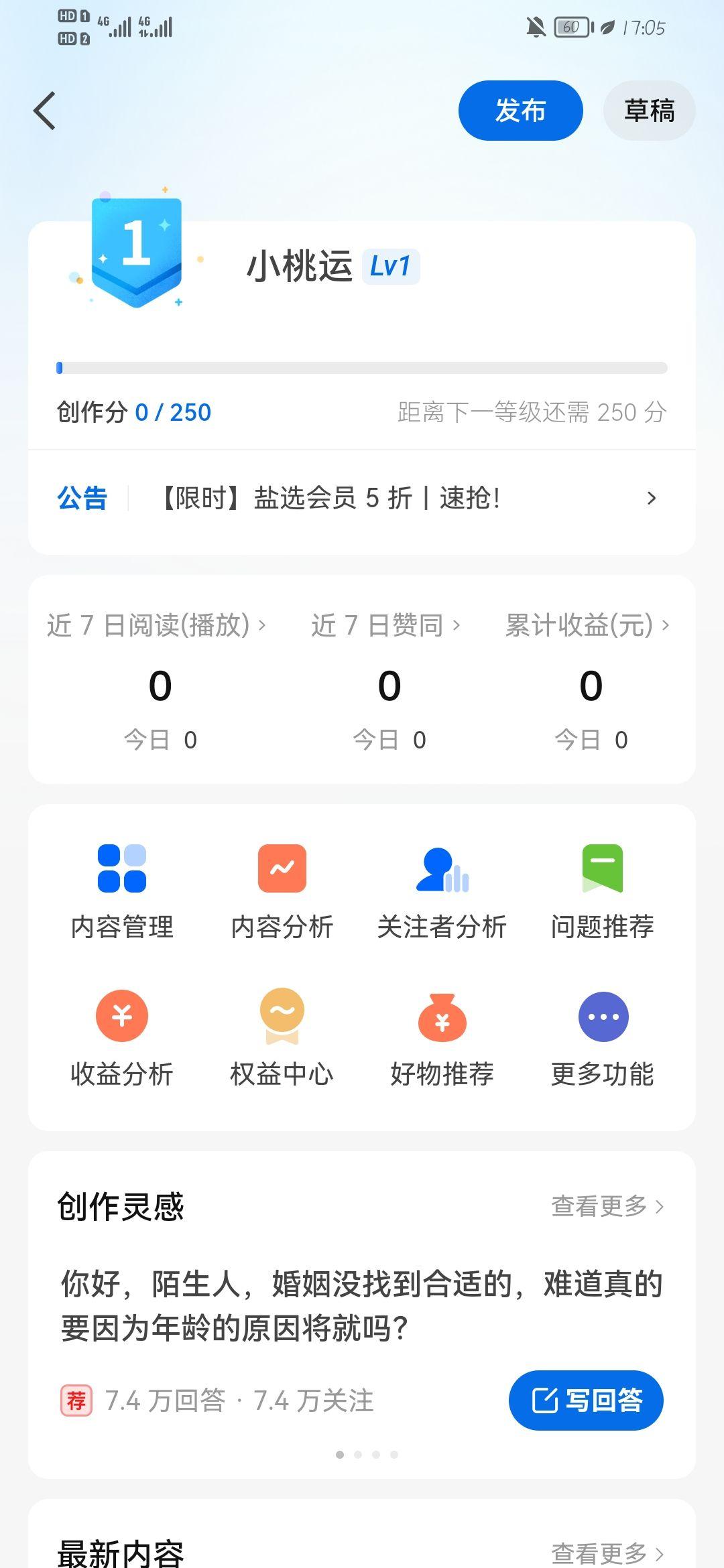The image size is (724, 1568).
Task: Tap the 发布 publish button
Action: pyautogui.click(x=520, y=111)
